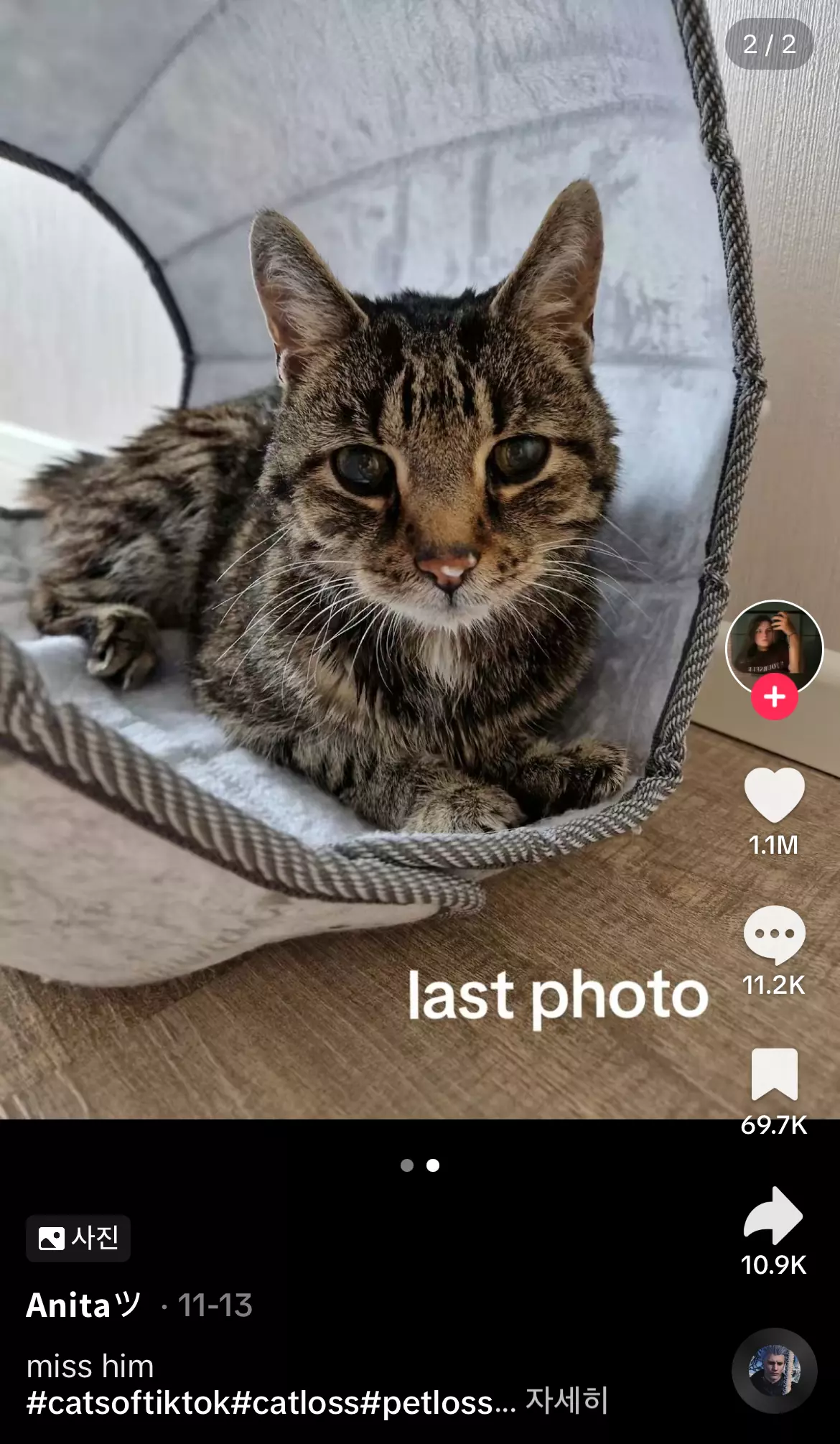Follow the creator with the plus button
The height and width of the screenshot is (1444, 840).
click(774, 697)
